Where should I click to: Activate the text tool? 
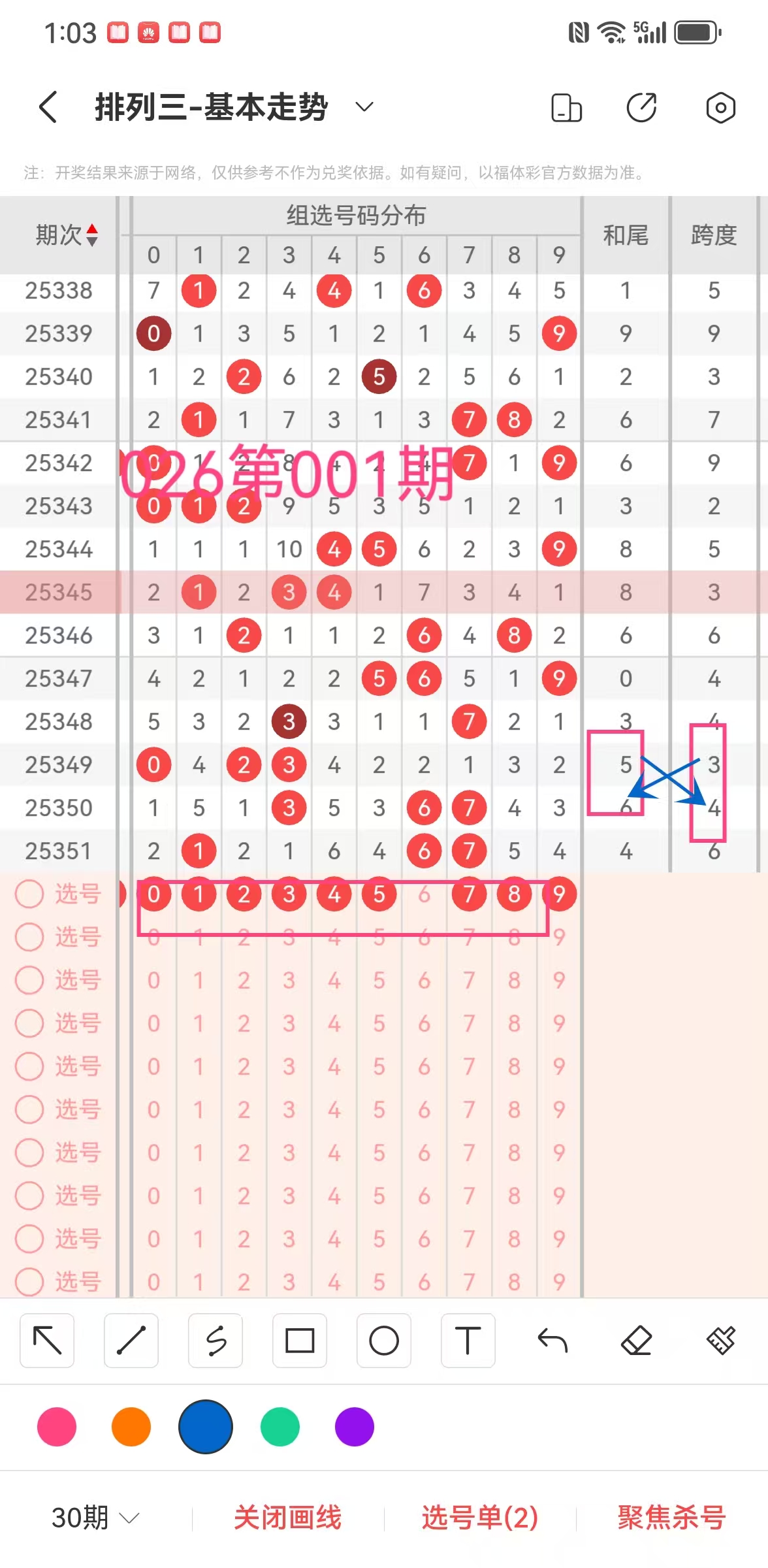coord(468,1341)
